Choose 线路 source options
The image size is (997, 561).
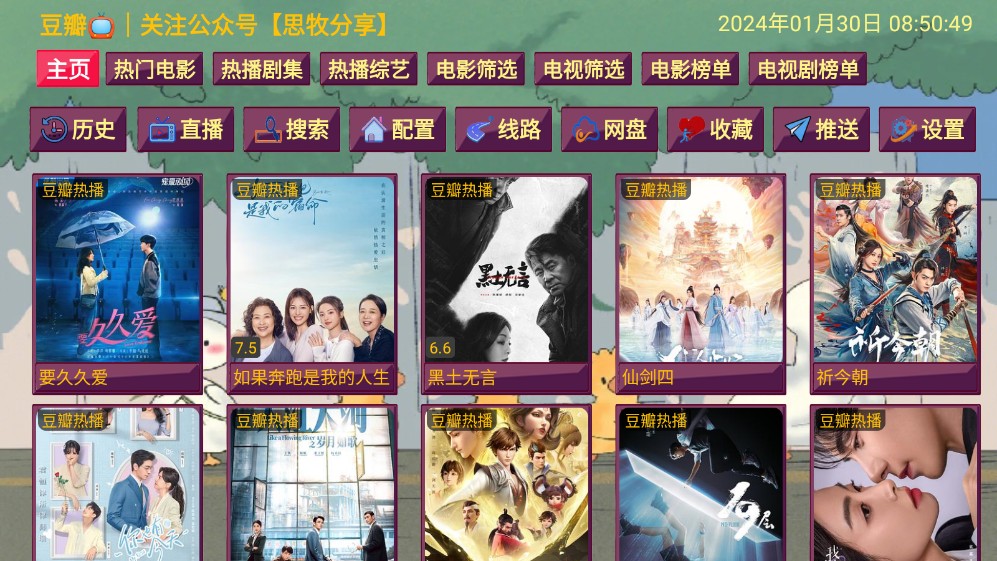(504, 130)
